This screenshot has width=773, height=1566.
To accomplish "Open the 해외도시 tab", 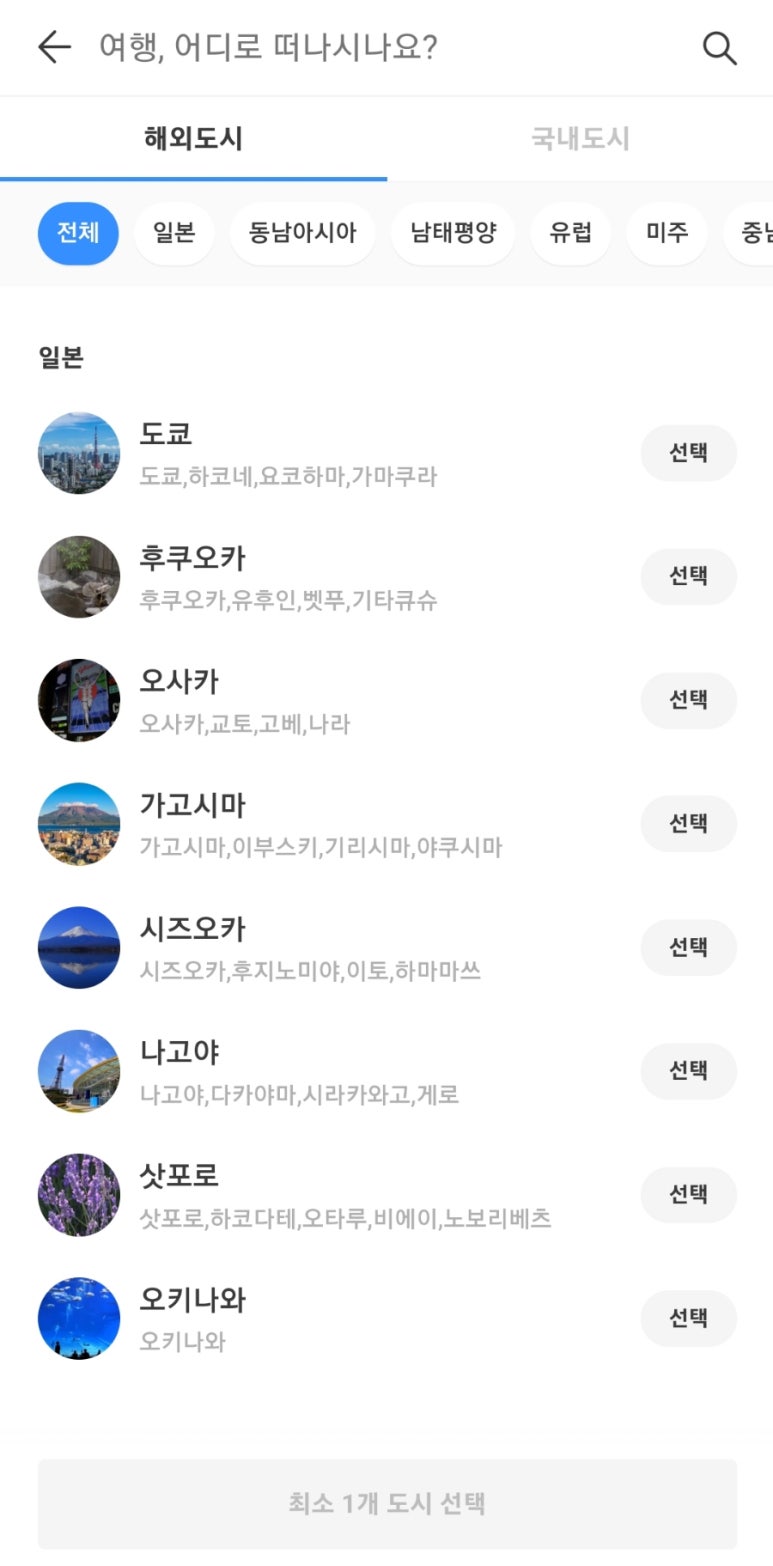I will 193,138.
